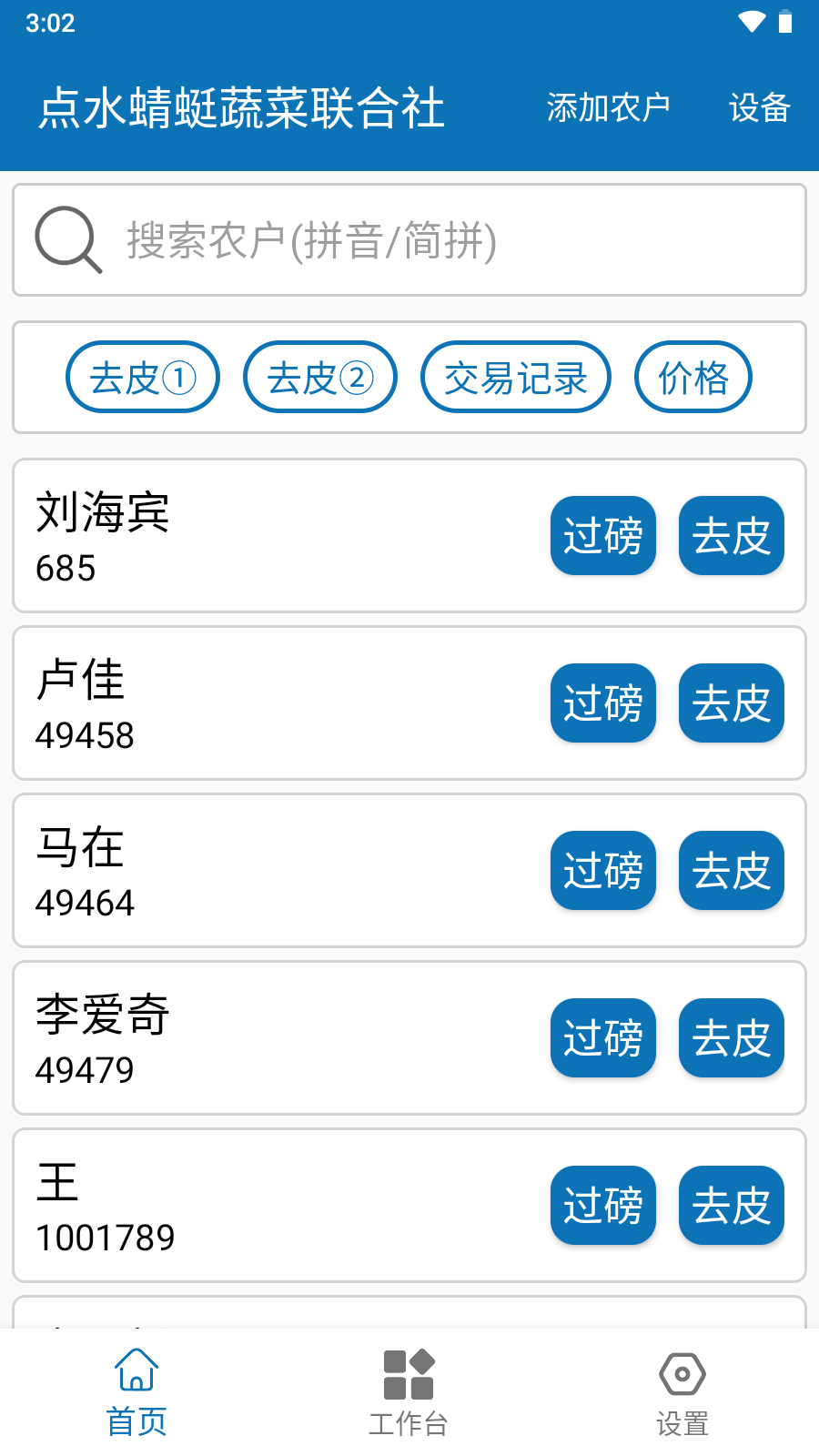Select the 首页 home icon
The image size is (819, 1456).
coord(136,1367)
